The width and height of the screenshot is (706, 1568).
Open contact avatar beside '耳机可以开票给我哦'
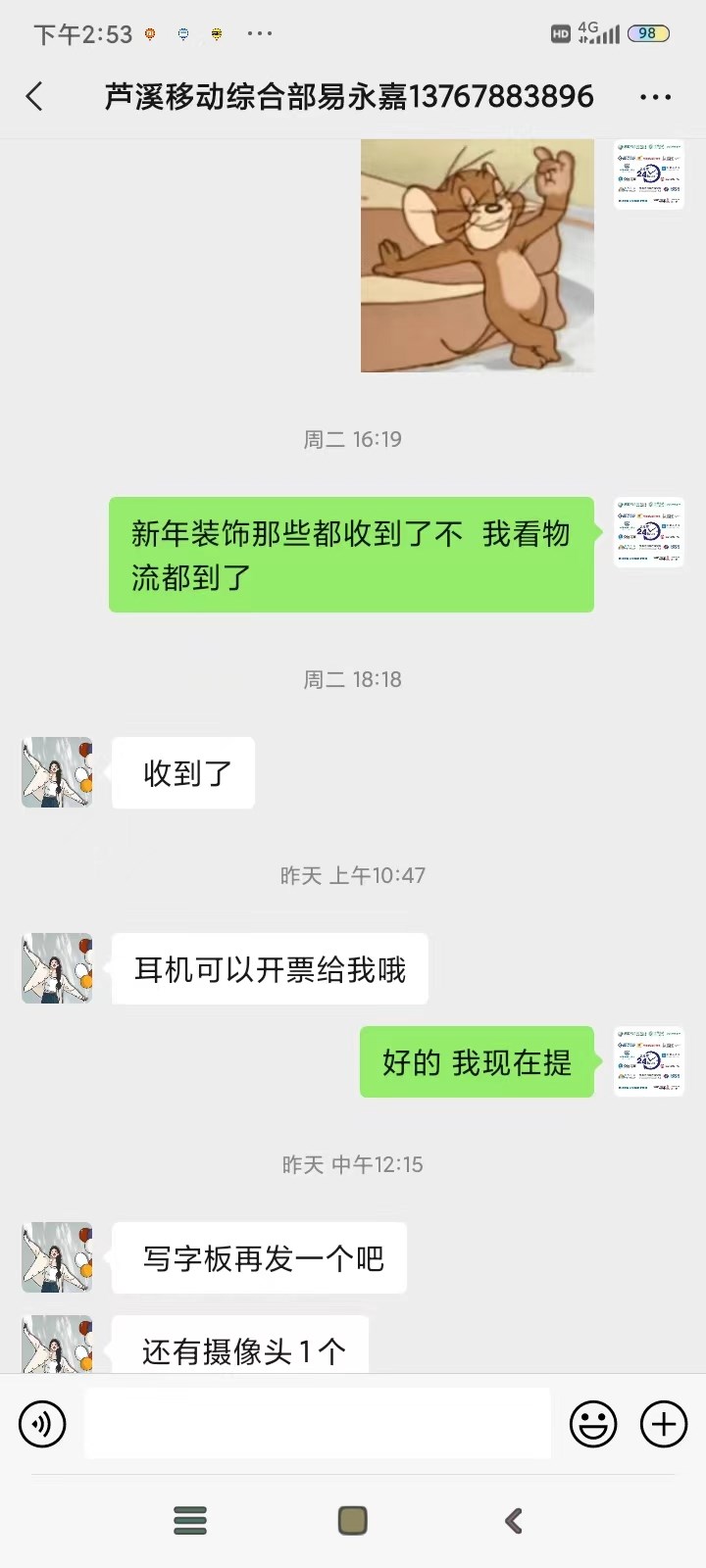point(57,968)
